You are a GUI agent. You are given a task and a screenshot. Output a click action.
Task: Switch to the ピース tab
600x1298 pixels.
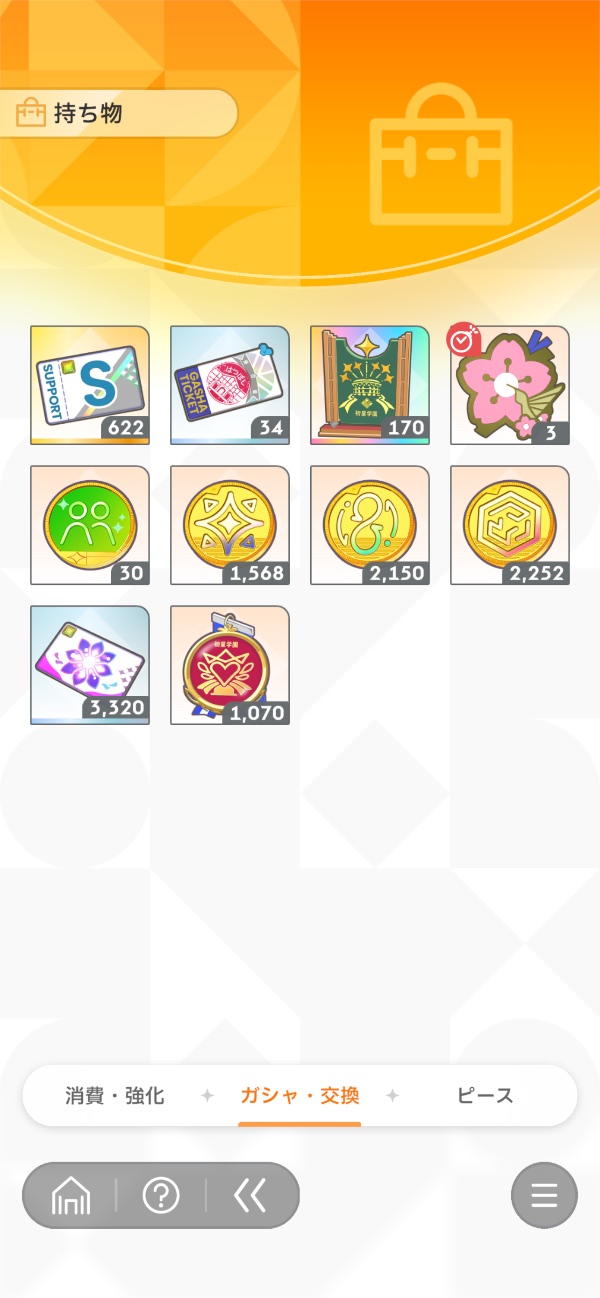485,1096
